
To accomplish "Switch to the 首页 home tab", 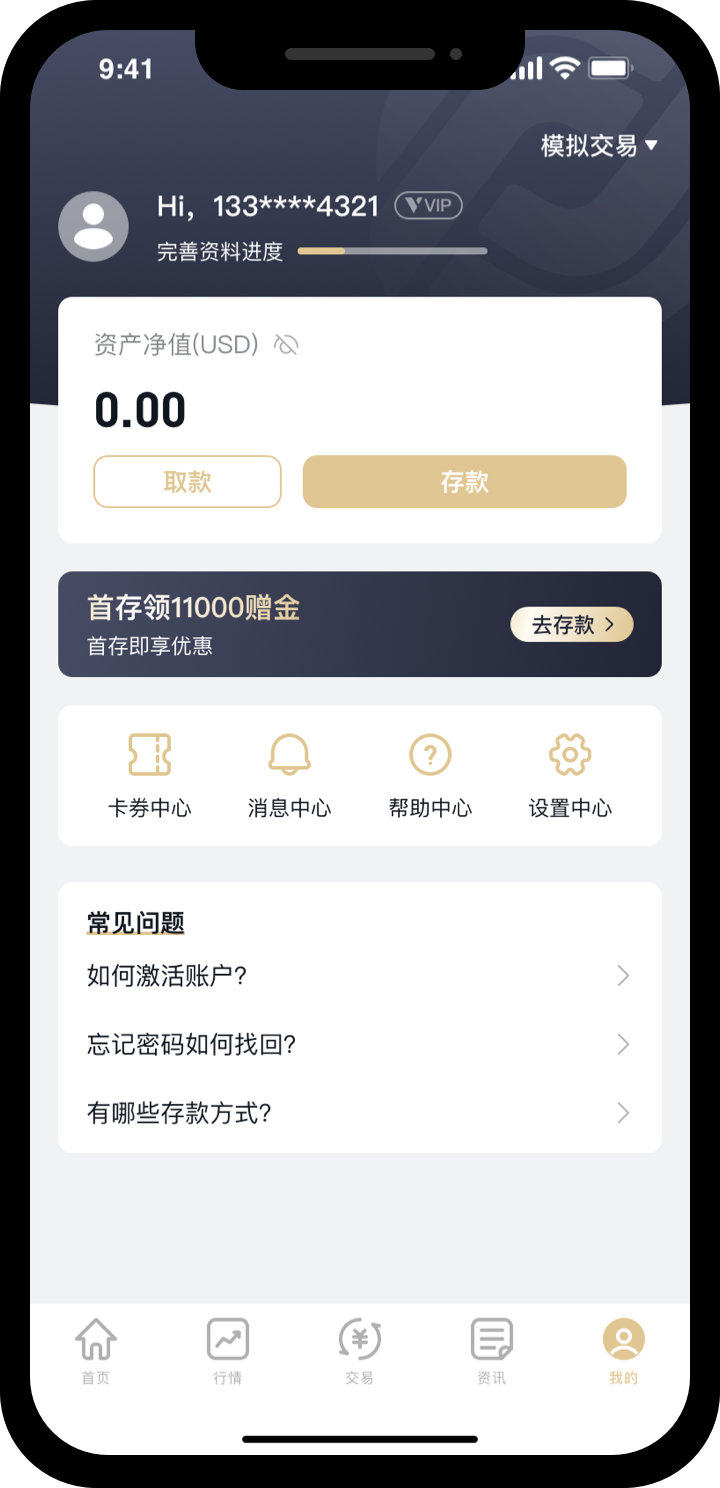I will (96, 1351).
